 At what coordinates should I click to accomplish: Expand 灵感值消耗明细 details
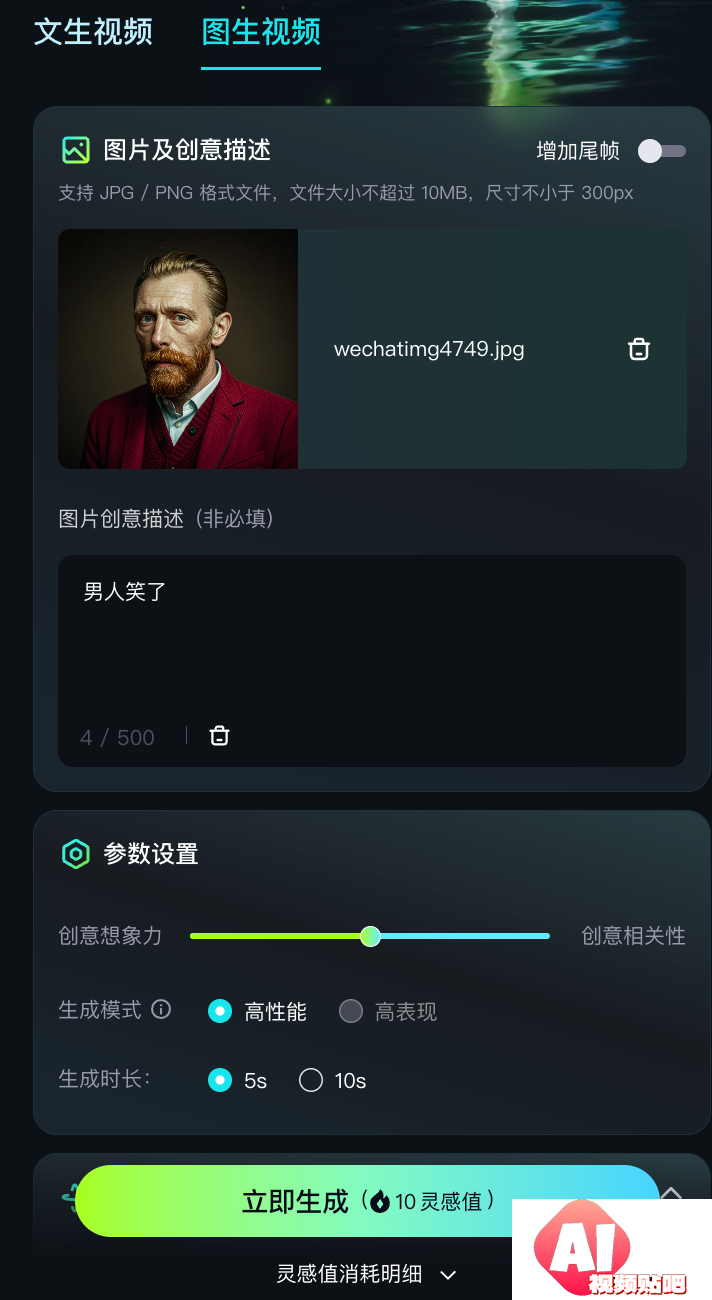coord(366,1274)
